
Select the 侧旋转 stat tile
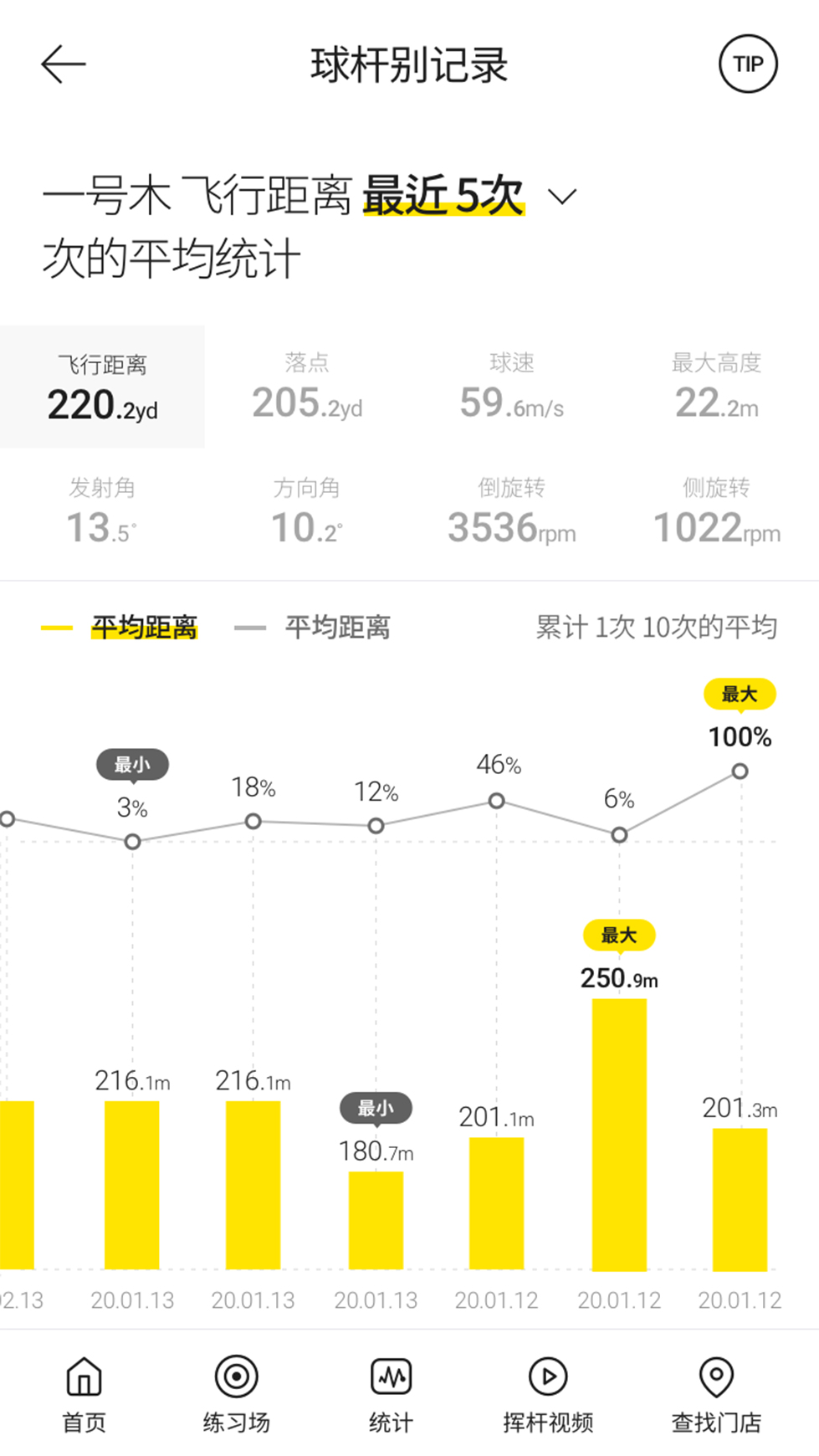[716, 510]
